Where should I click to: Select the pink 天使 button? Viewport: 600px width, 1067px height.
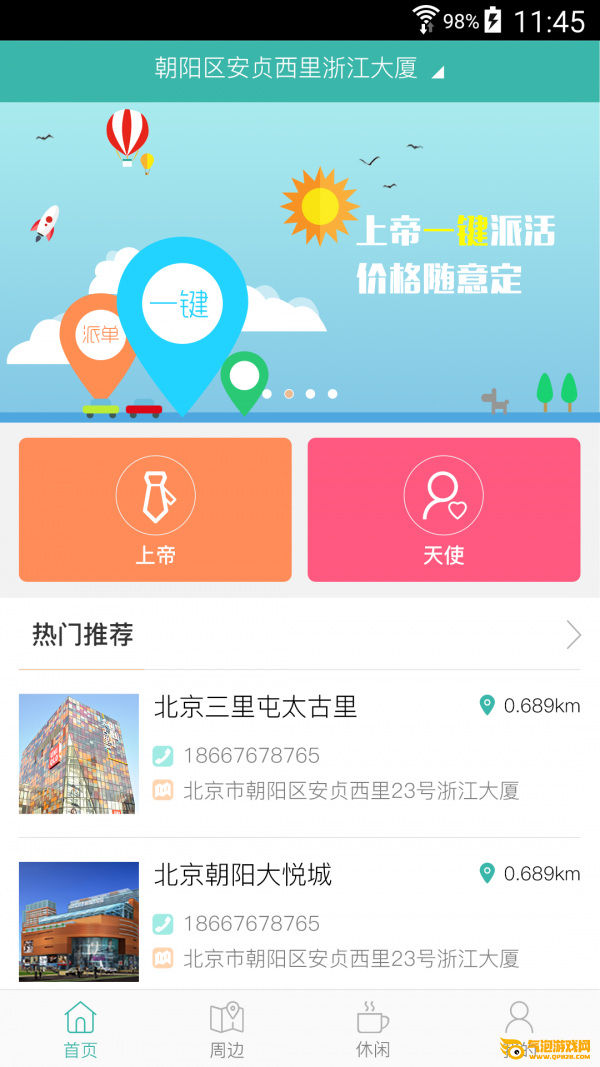tap(443, 509)
